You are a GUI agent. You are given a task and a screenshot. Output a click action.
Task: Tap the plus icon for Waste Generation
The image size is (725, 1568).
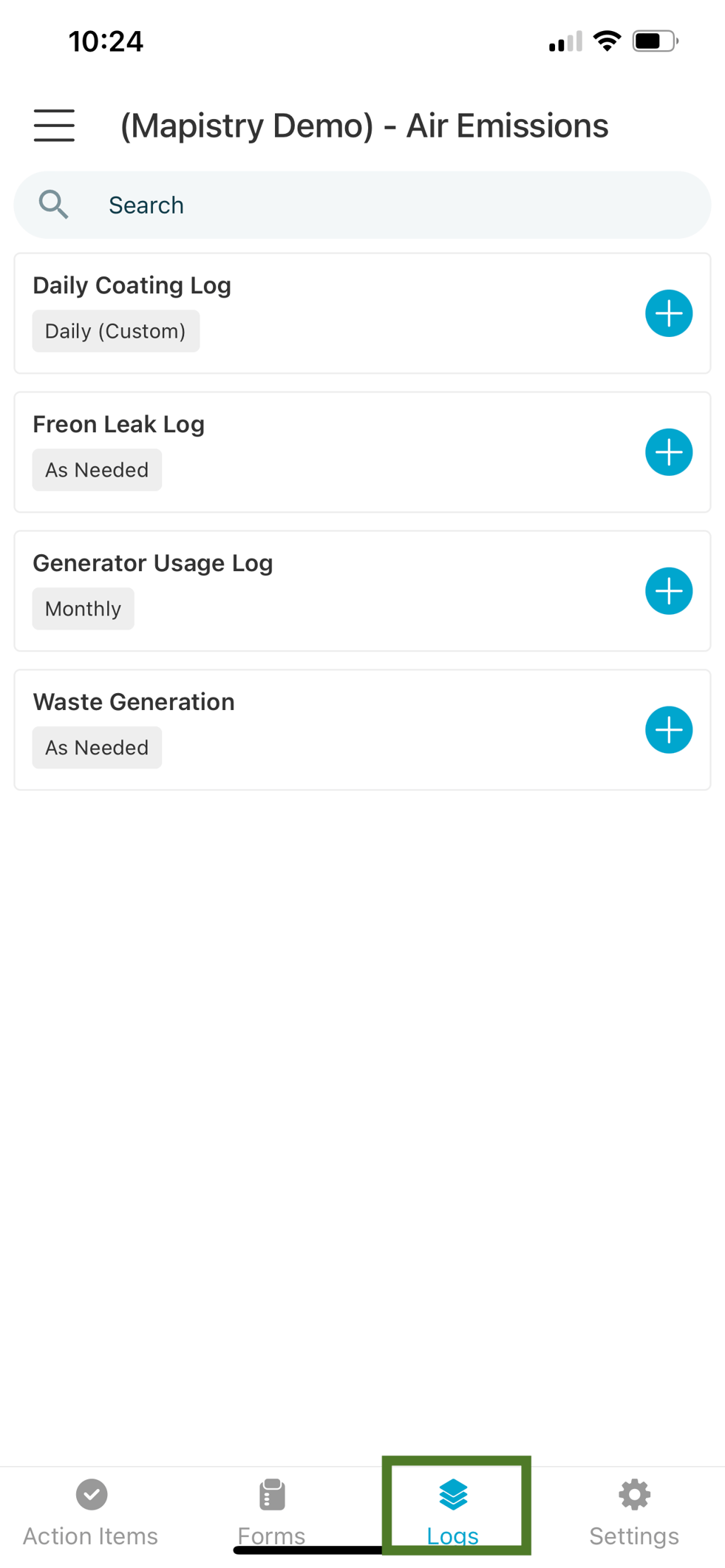pos(668,729)
